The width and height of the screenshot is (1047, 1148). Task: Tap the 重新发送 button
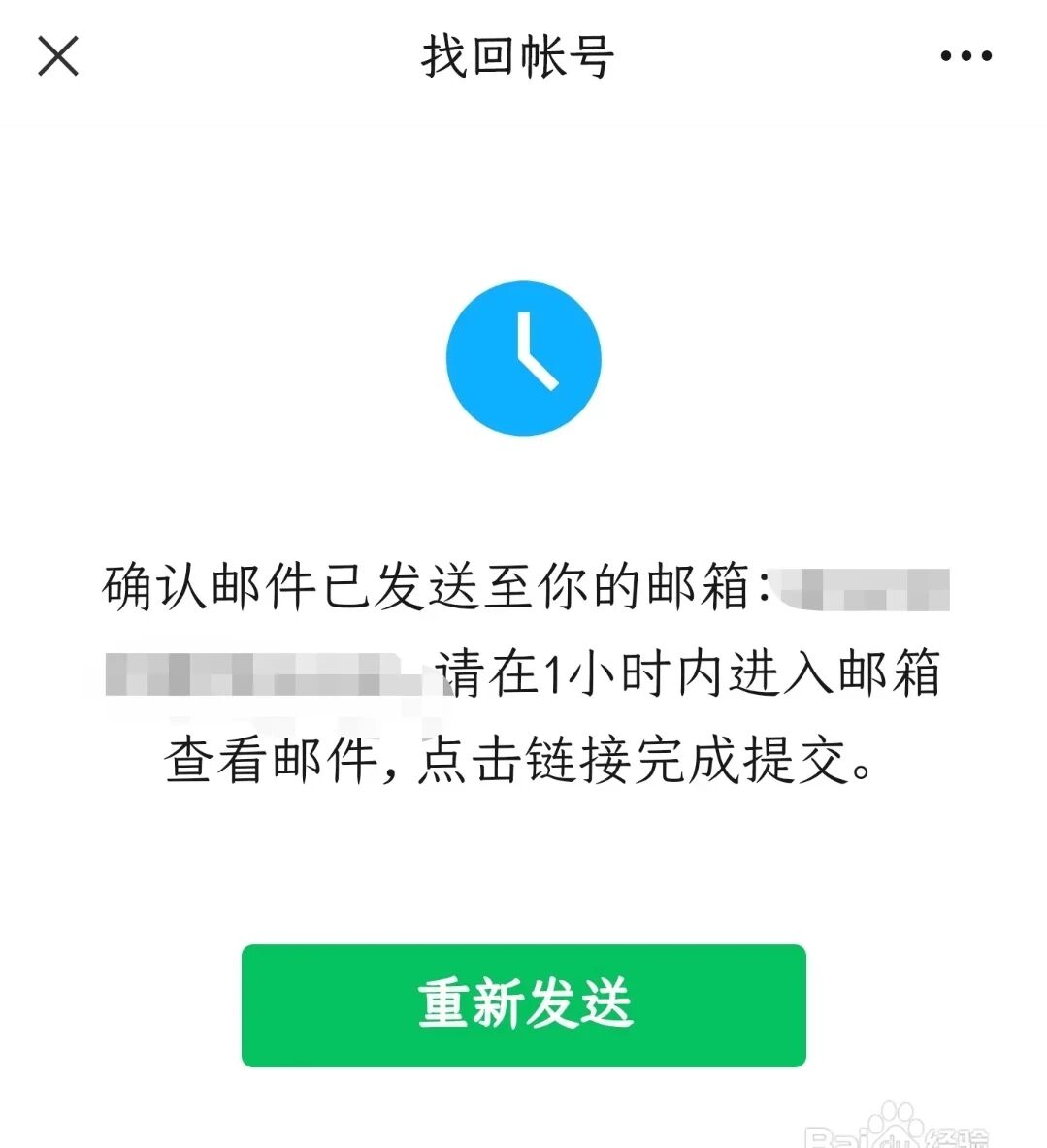[523, 1005]
